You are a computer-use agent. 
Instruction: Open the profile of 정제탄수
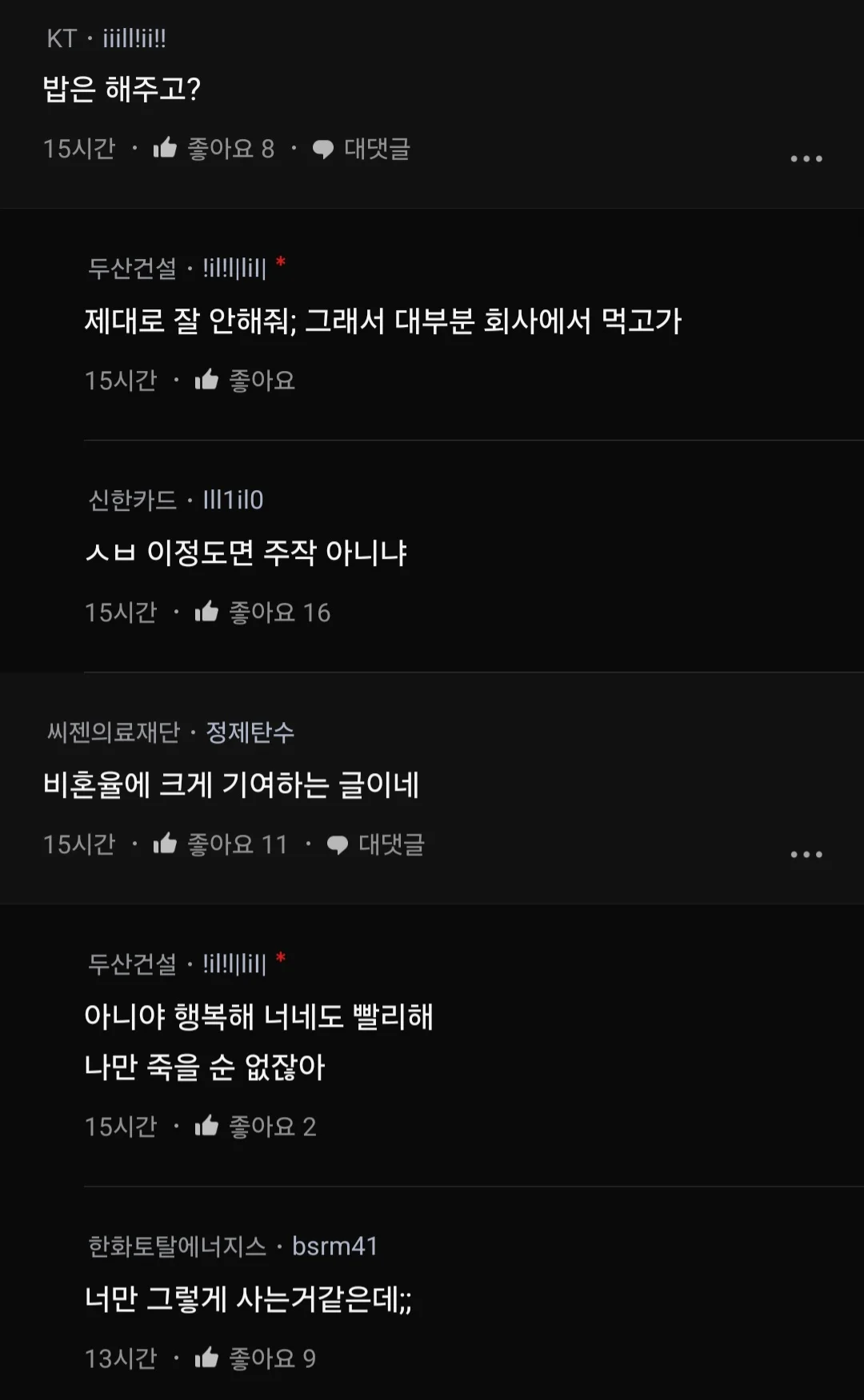(250, 732)
